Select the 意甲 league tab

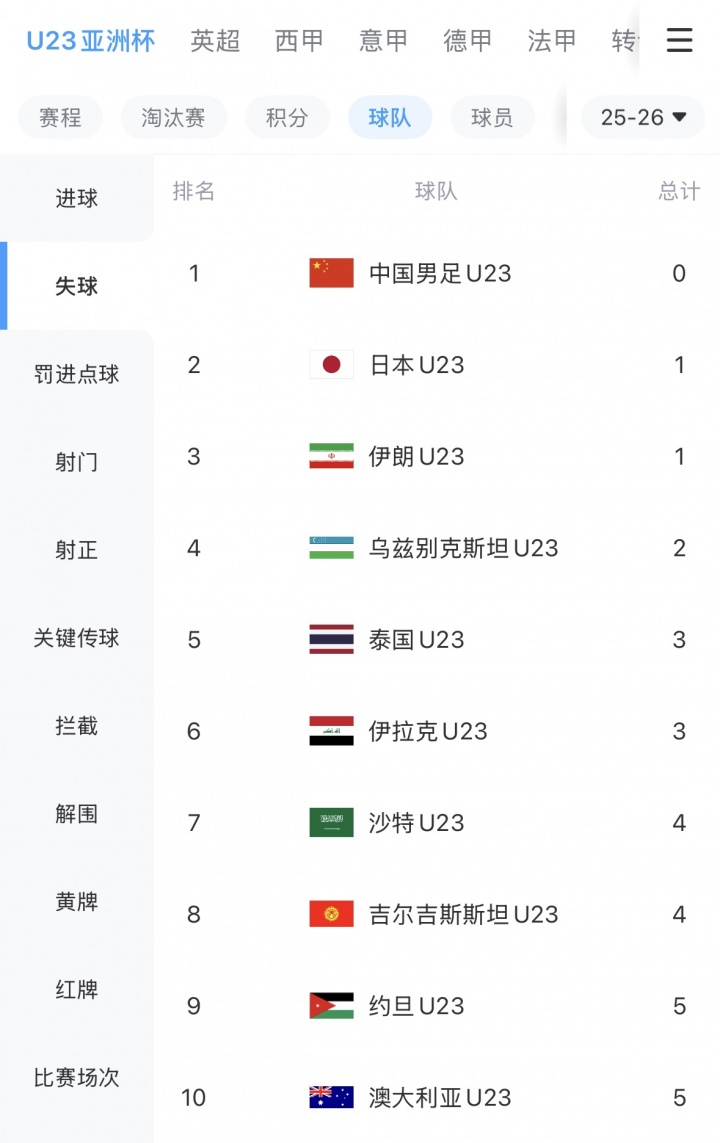pyautogui.click(x=384, y=40)
